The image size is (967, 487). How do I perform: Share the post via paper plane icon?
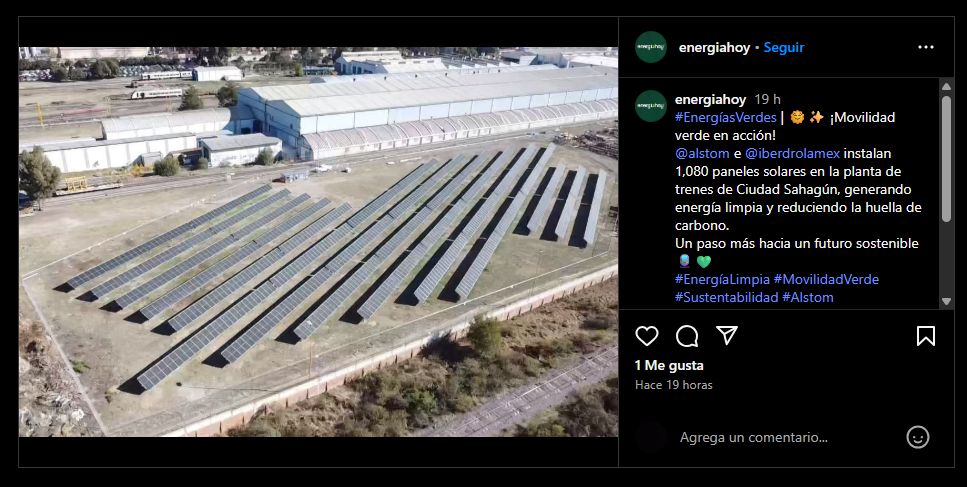(727, 336)
